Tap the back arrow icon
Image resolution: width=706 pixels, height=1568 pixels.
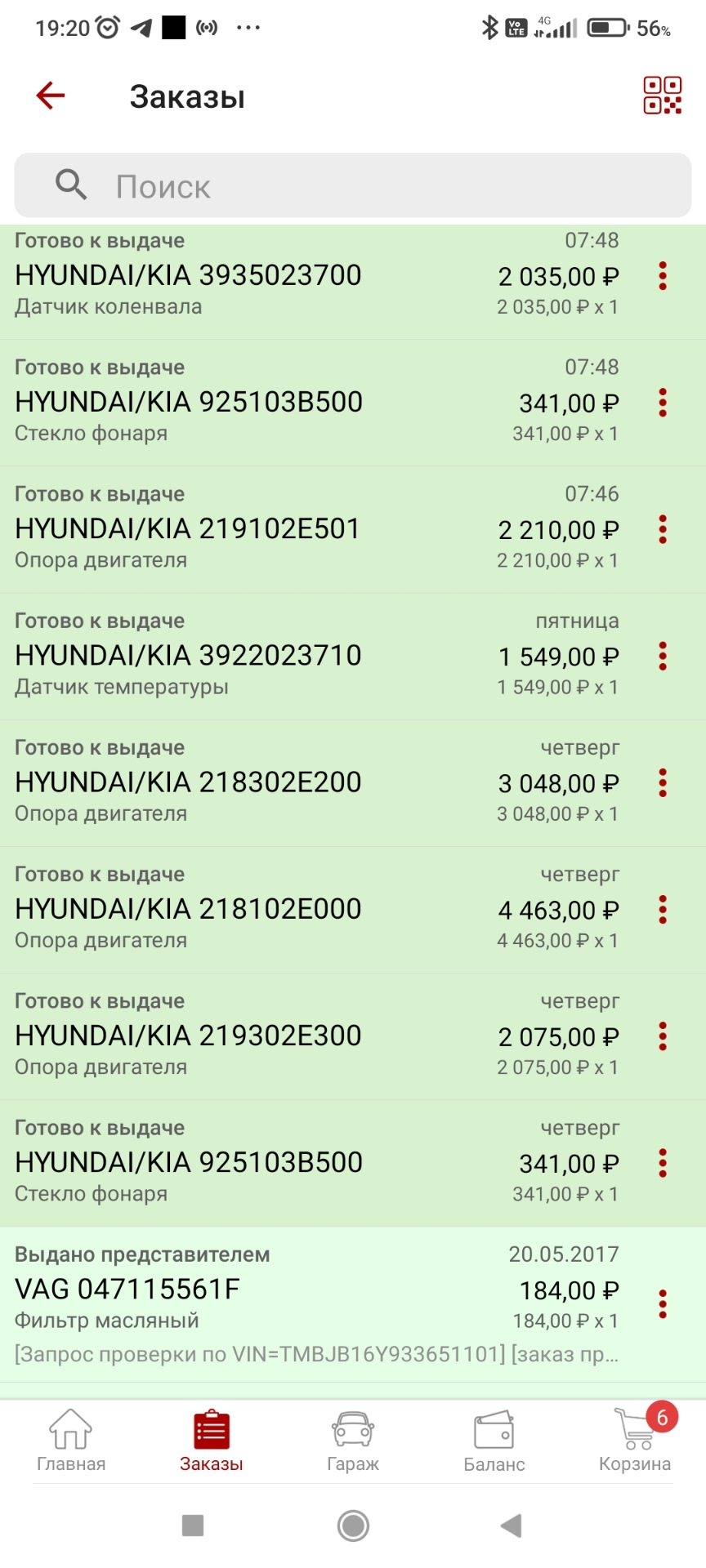click(x=51, y=94)
